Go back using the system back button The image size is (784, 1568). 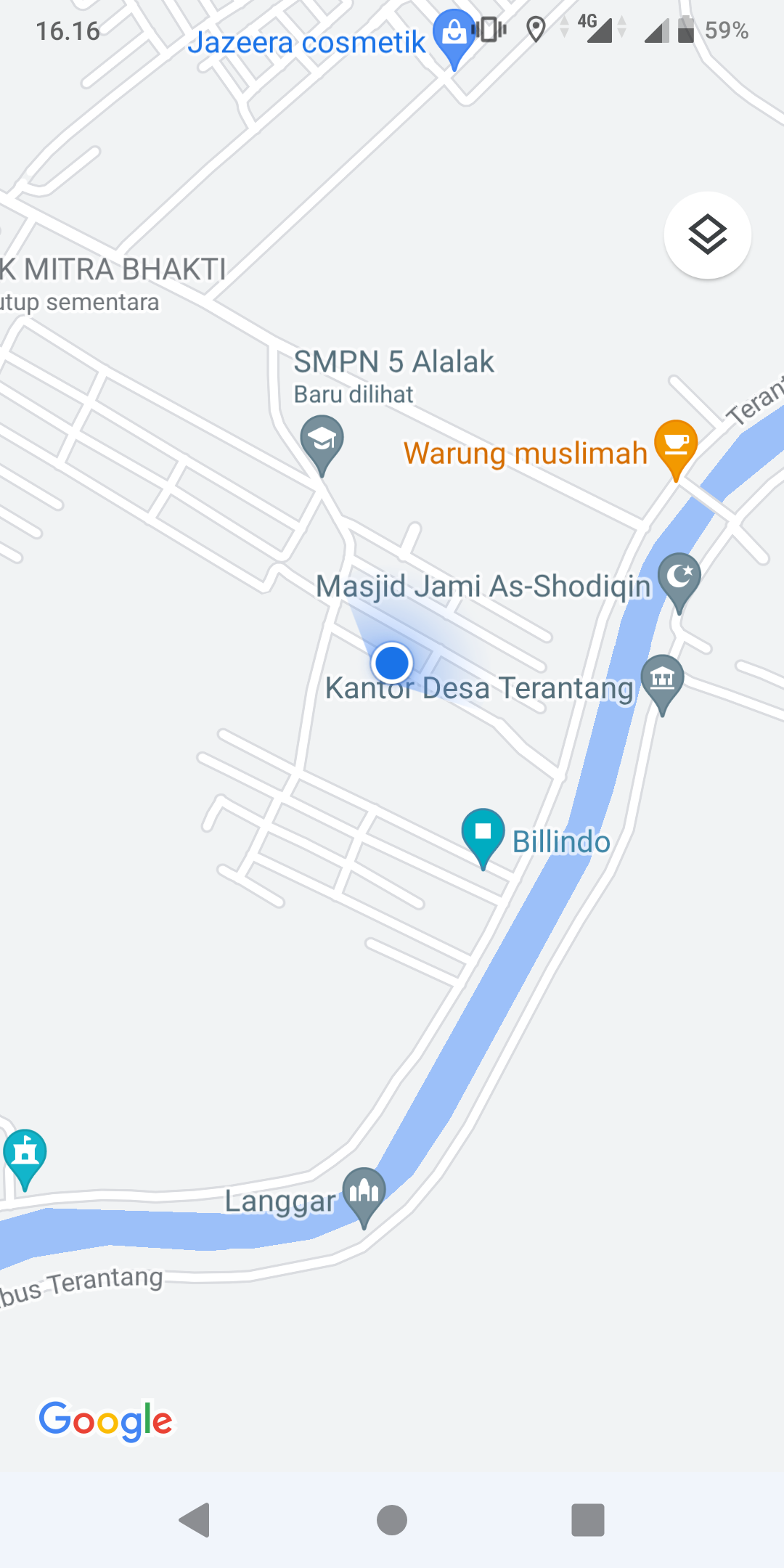tap(195, 1519)
